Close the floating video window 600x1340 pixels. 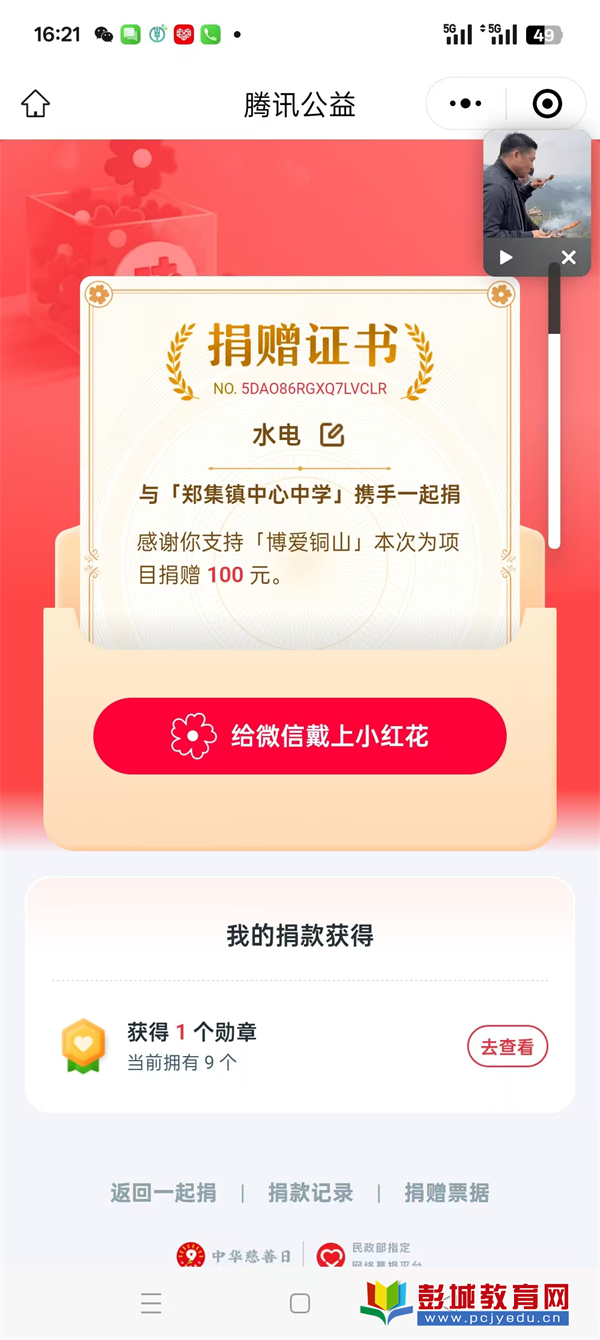click(x=568, y=257)
